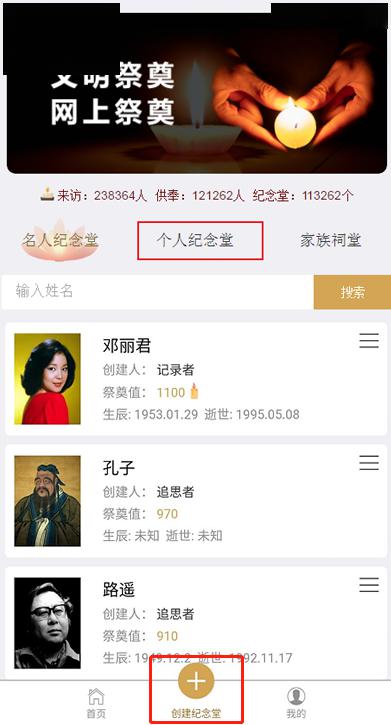Open 孔子's memorial card
Image resolution: width=391 pixels, height=725 pixels.
point(196,501)
